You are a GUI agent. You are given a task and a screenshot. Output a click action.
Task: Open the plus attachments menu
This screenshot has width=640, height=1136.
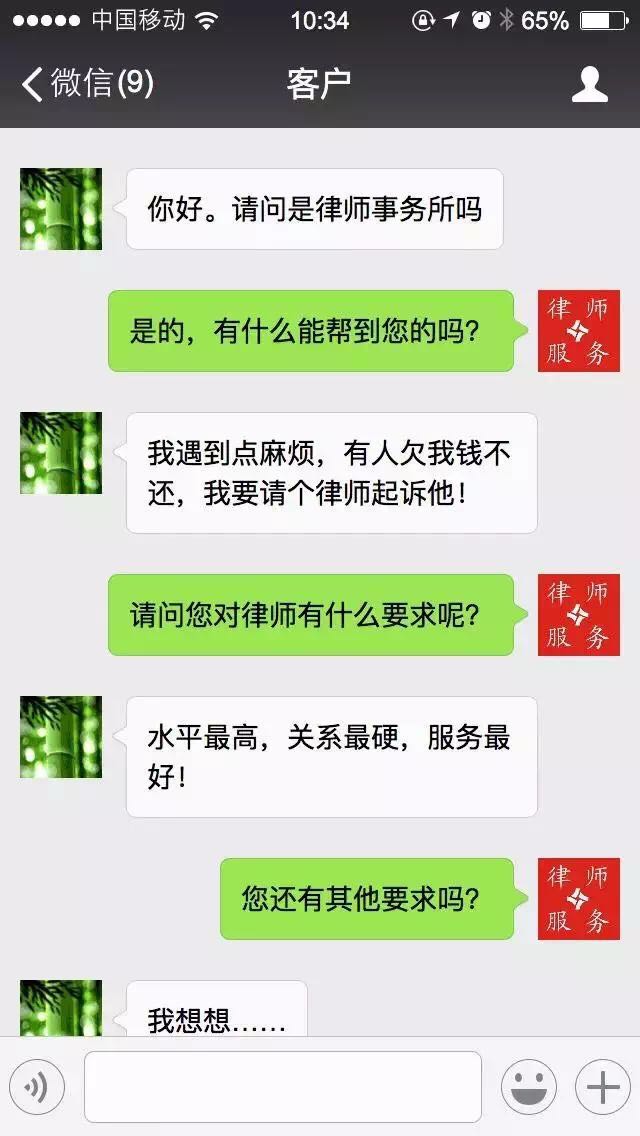[602, 1087]
